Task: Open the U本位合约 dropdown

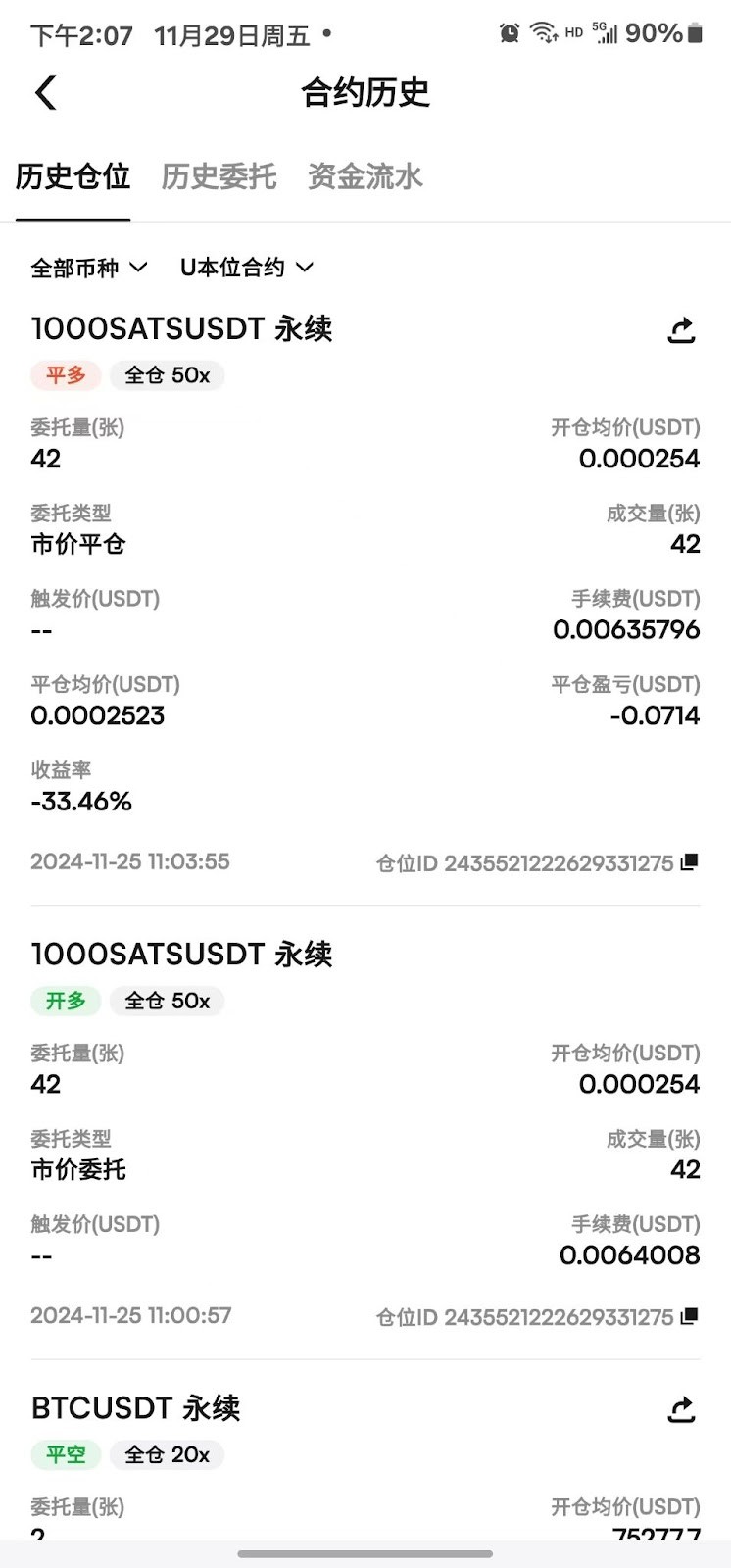Action: click(244, 267)
